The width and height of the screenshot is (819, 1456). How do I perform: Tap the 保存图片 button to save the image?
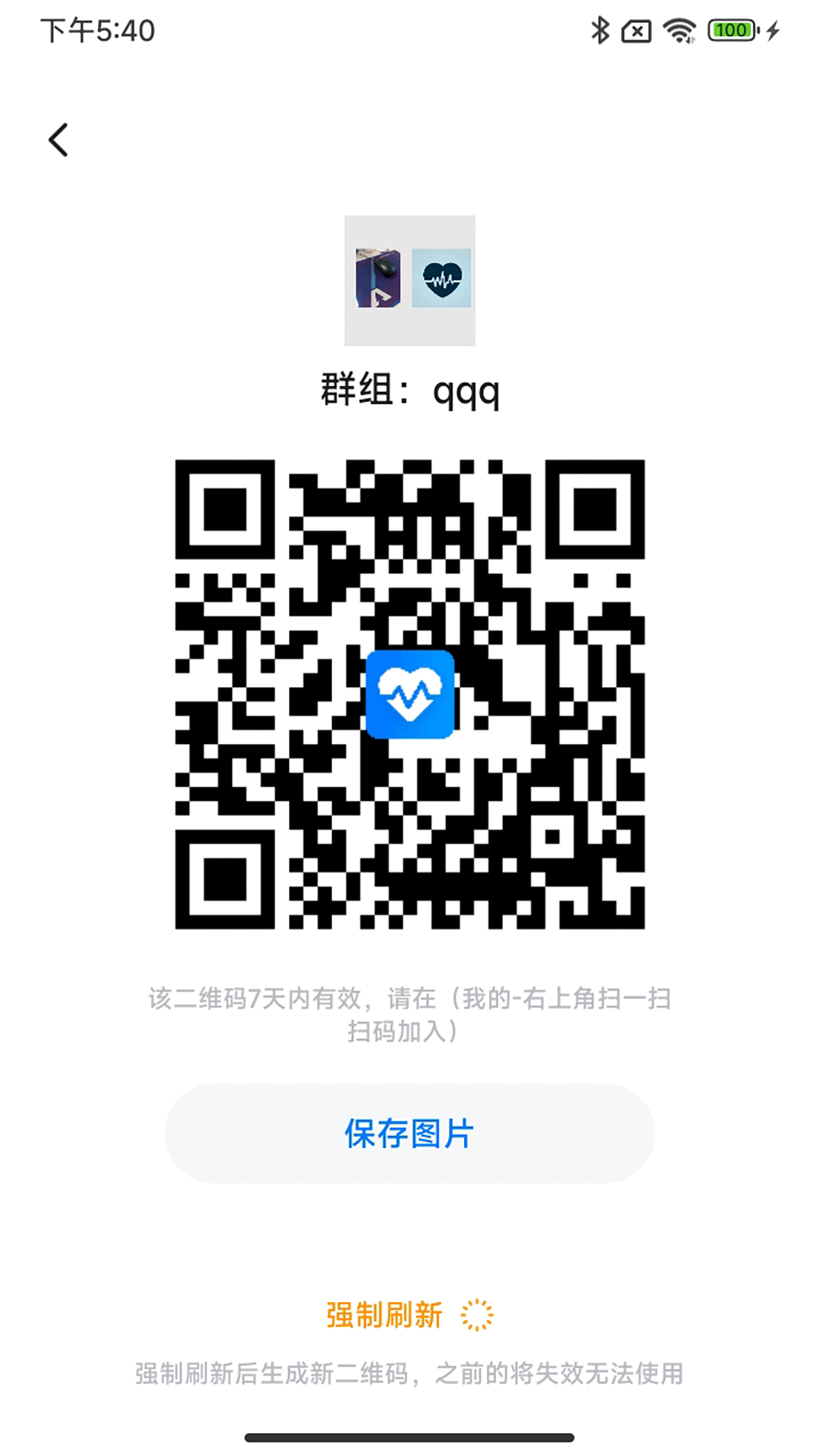tap(409, 1133)
